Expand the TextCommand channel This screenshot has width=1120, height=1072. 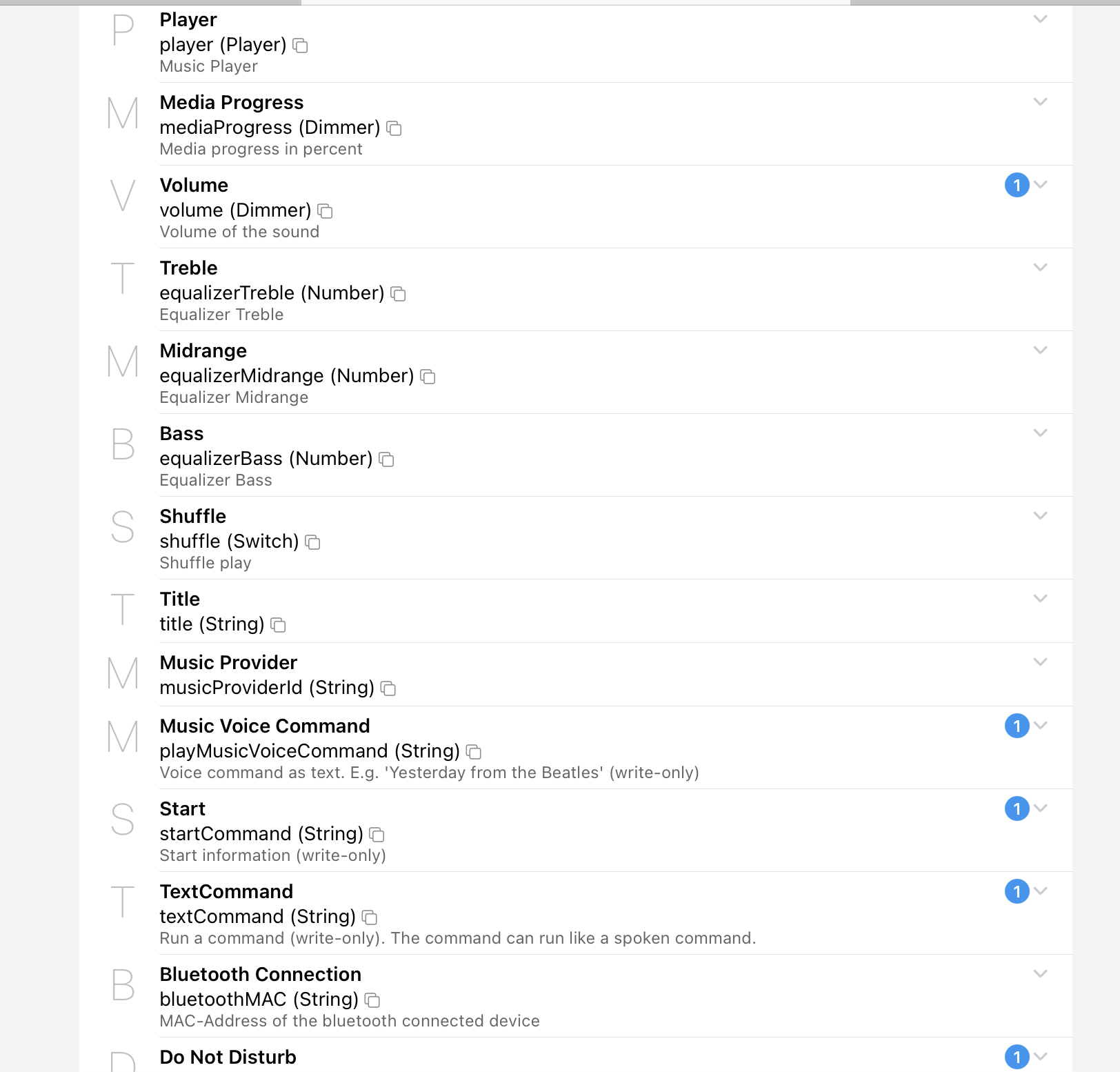(x=1040, y=891)
